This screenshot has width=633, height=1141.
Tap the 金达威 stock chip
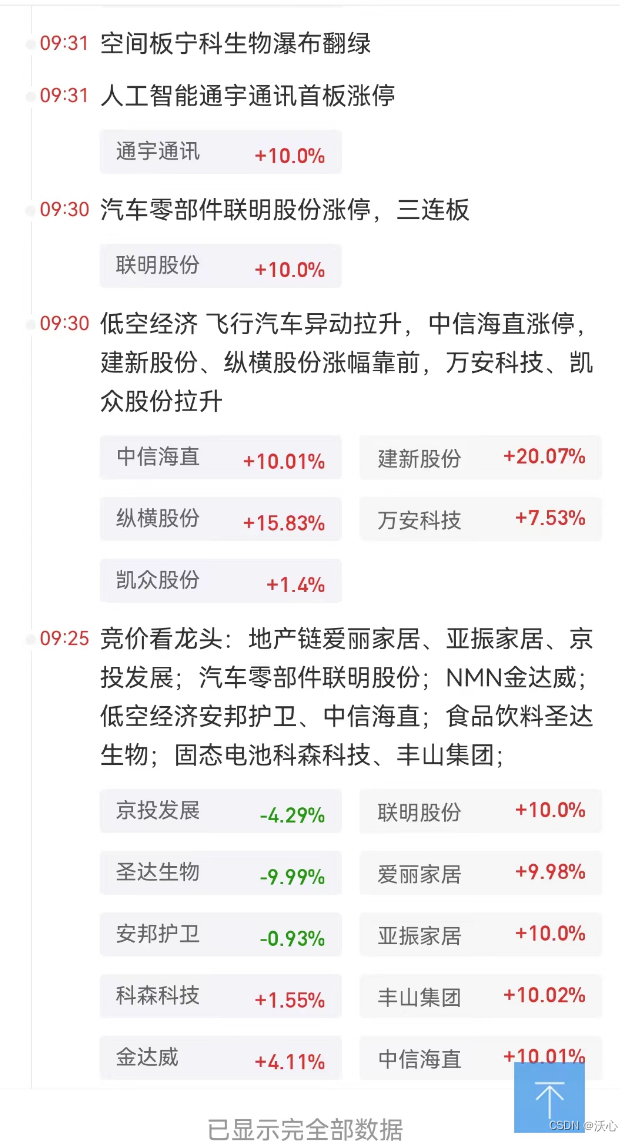(220, 1057)
